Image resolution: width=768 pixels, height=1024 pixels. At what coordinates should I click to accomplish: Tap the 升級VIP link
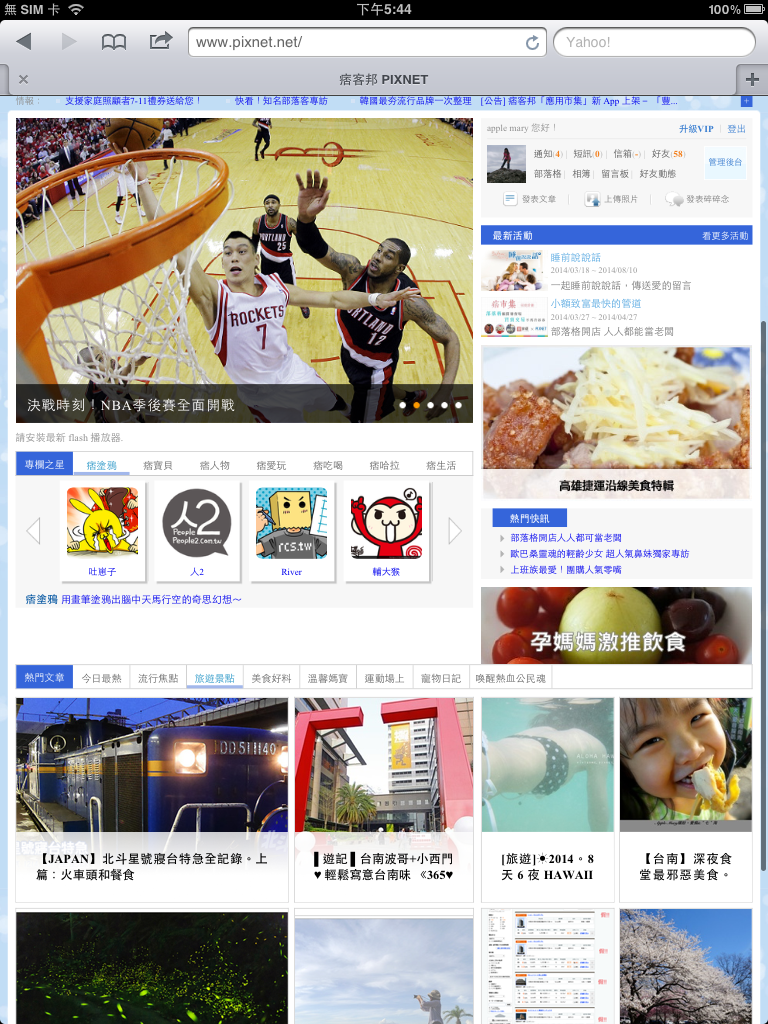(696, 129)
